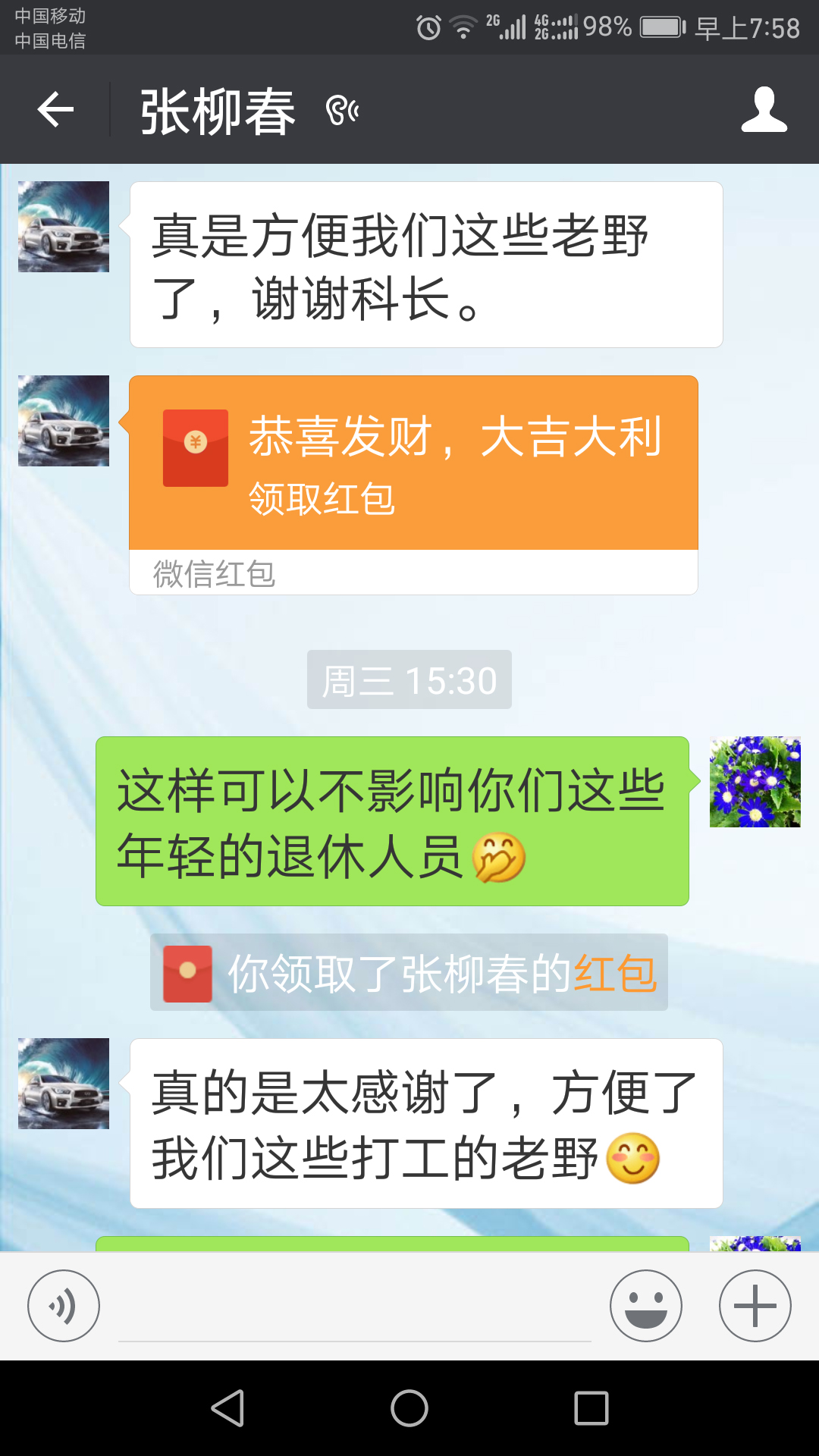Go back from the 张柳春 chat
819x1456 pixels.
coord(55,110)
